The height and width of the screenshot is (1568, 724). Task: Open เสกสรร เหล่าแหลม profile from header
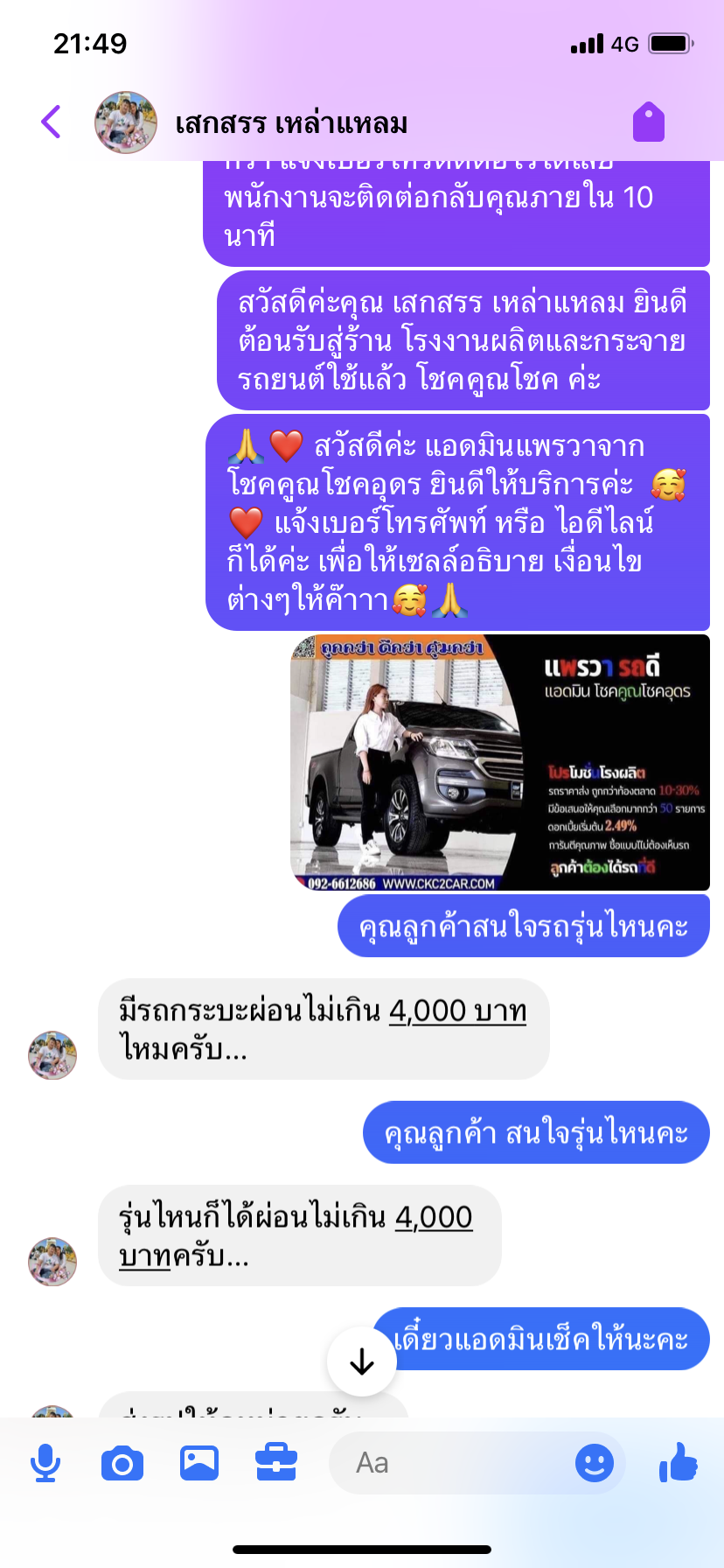click(x=290, y=123)
